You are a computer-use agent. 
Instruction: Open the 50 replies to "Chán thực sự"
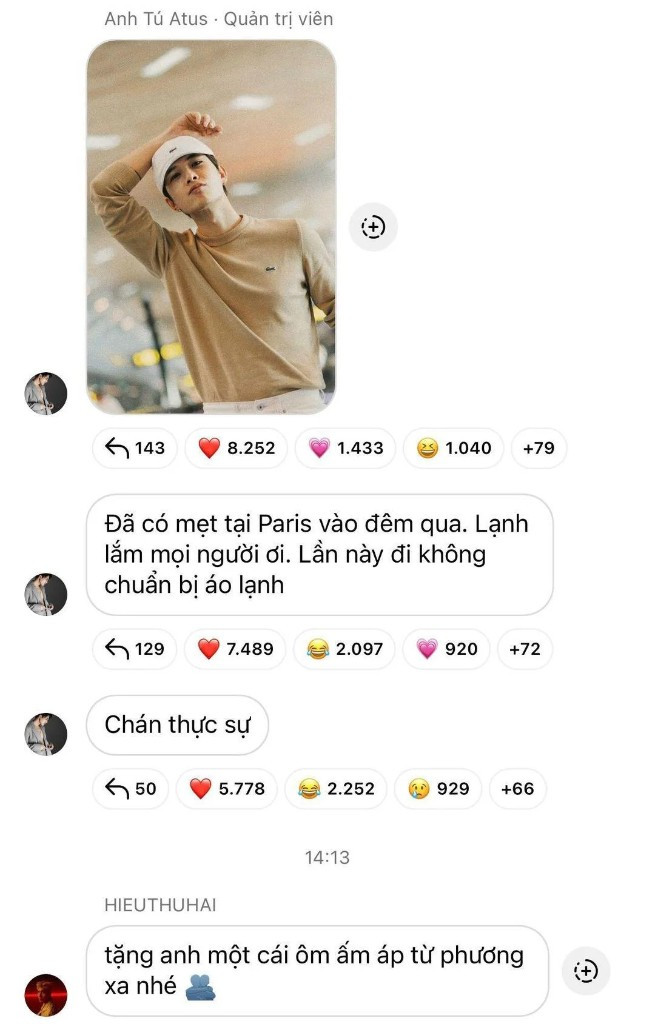point(131,789)
